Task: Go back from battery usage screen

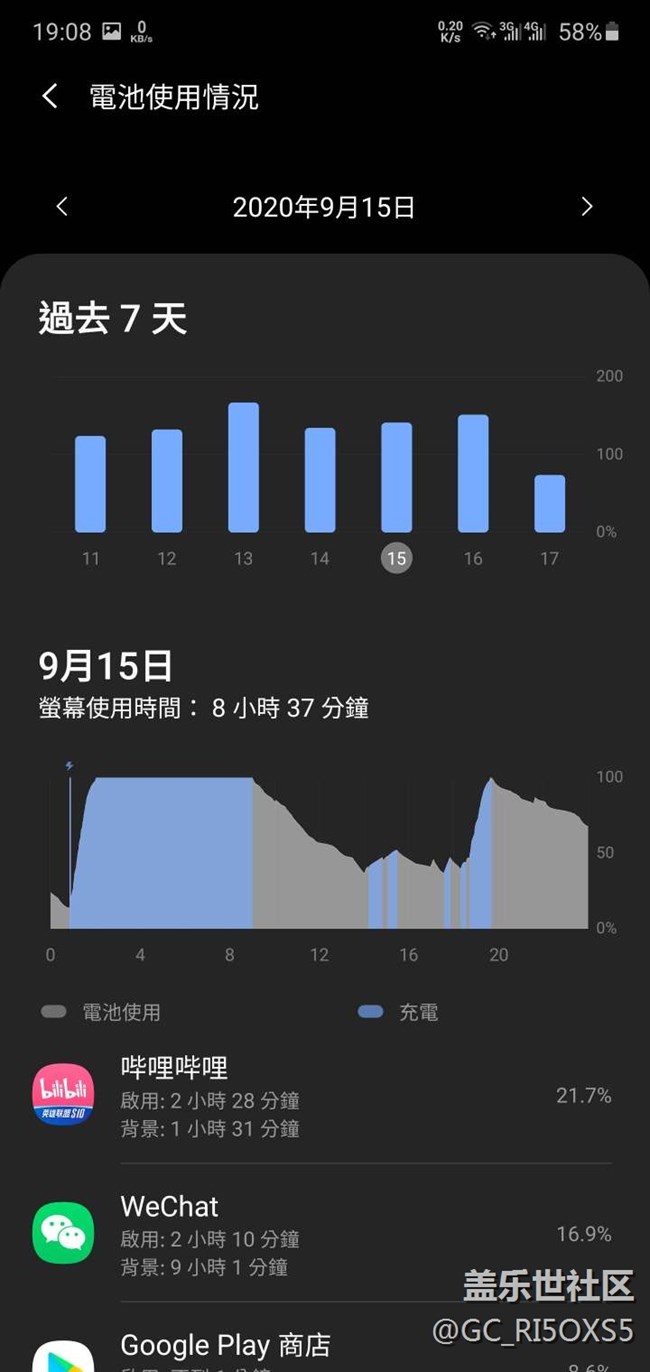Action: coord(50,97)
